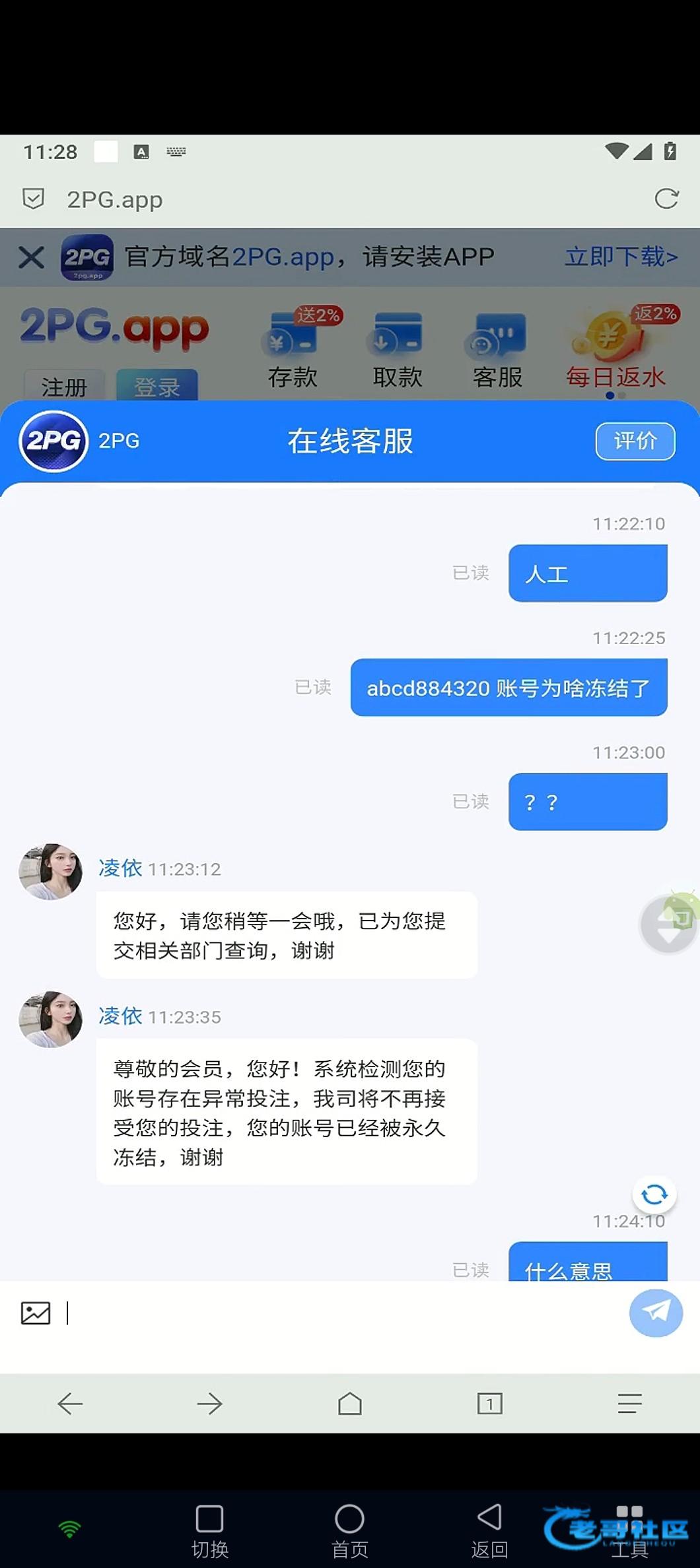
Task: Rate the service with 评价 button
Action: click(x=635, y=441)
